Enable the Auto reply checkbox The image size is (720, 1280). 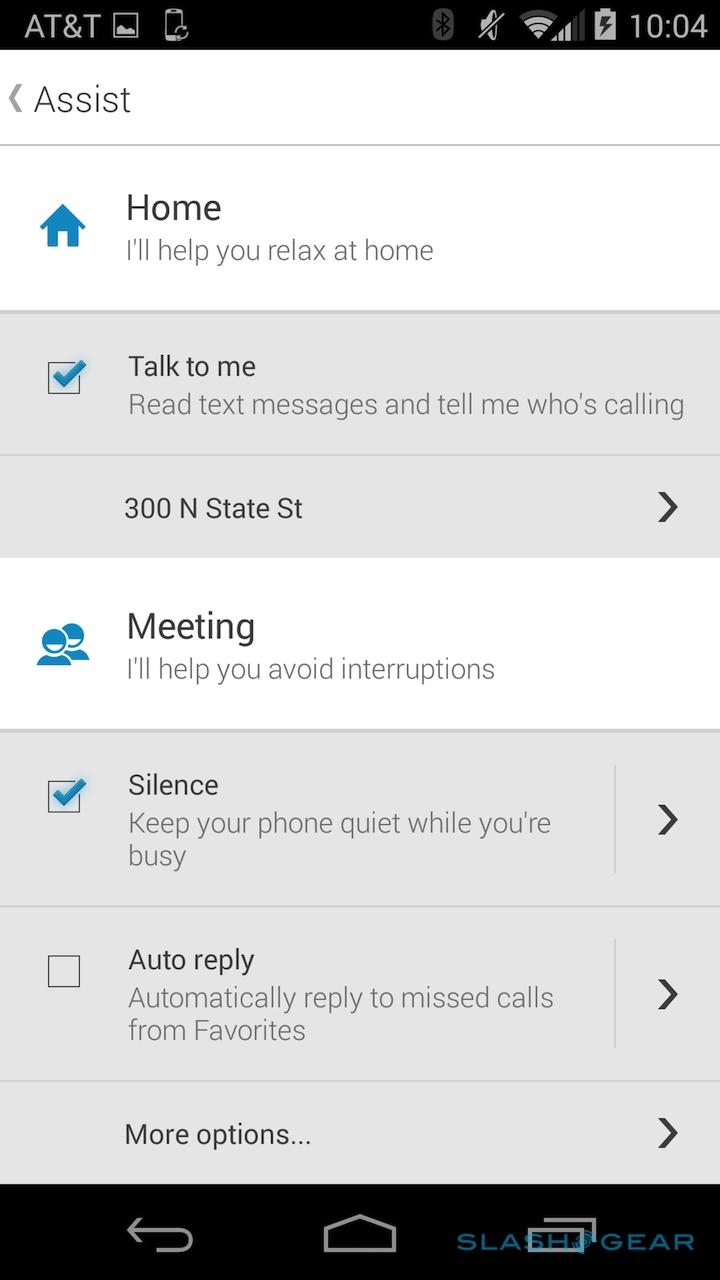(x=64, y=971)
